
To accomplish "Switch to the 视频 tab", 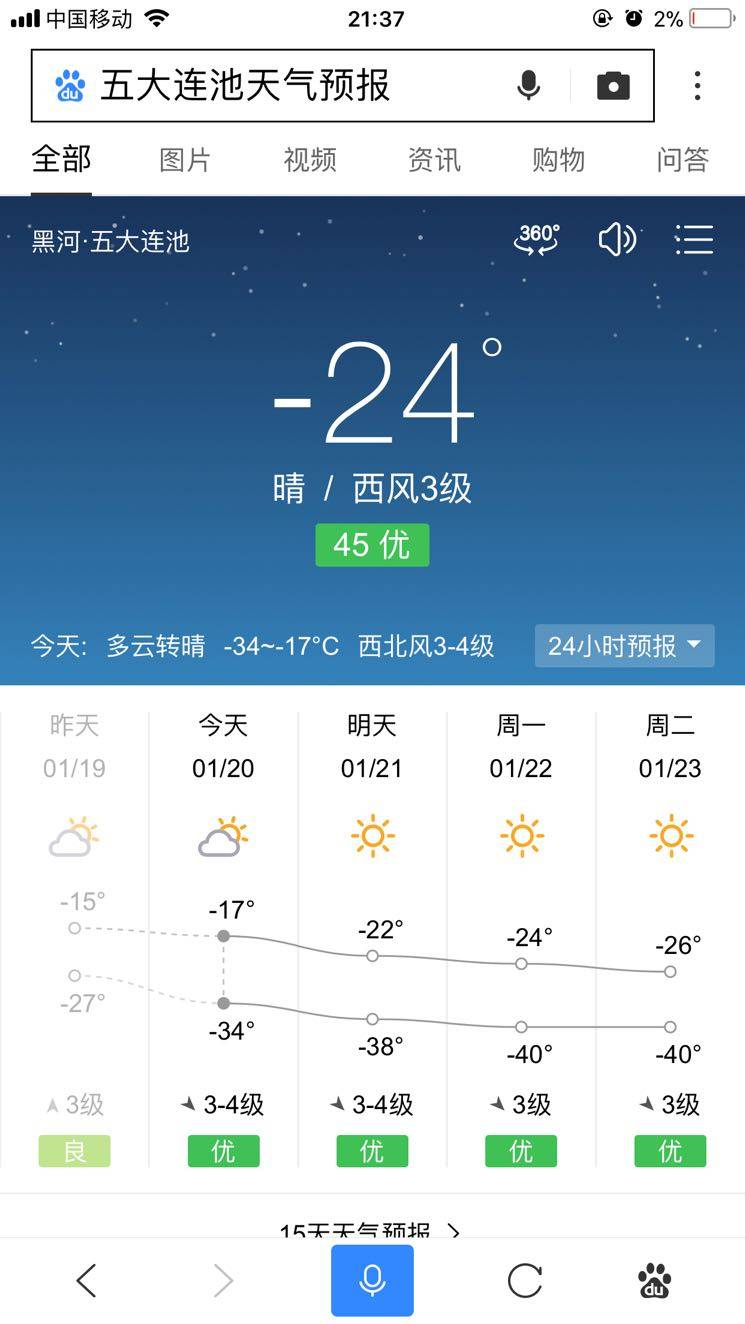I will tap(310, 160).
